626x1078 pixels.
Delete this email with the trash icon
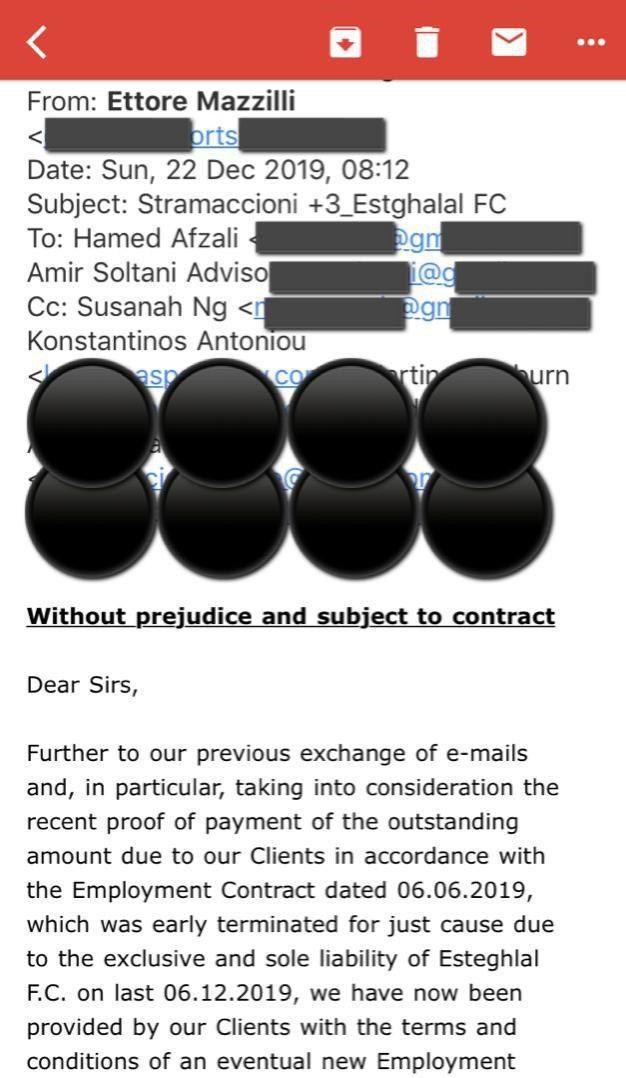pyautogui.click(x=427, y=42)
